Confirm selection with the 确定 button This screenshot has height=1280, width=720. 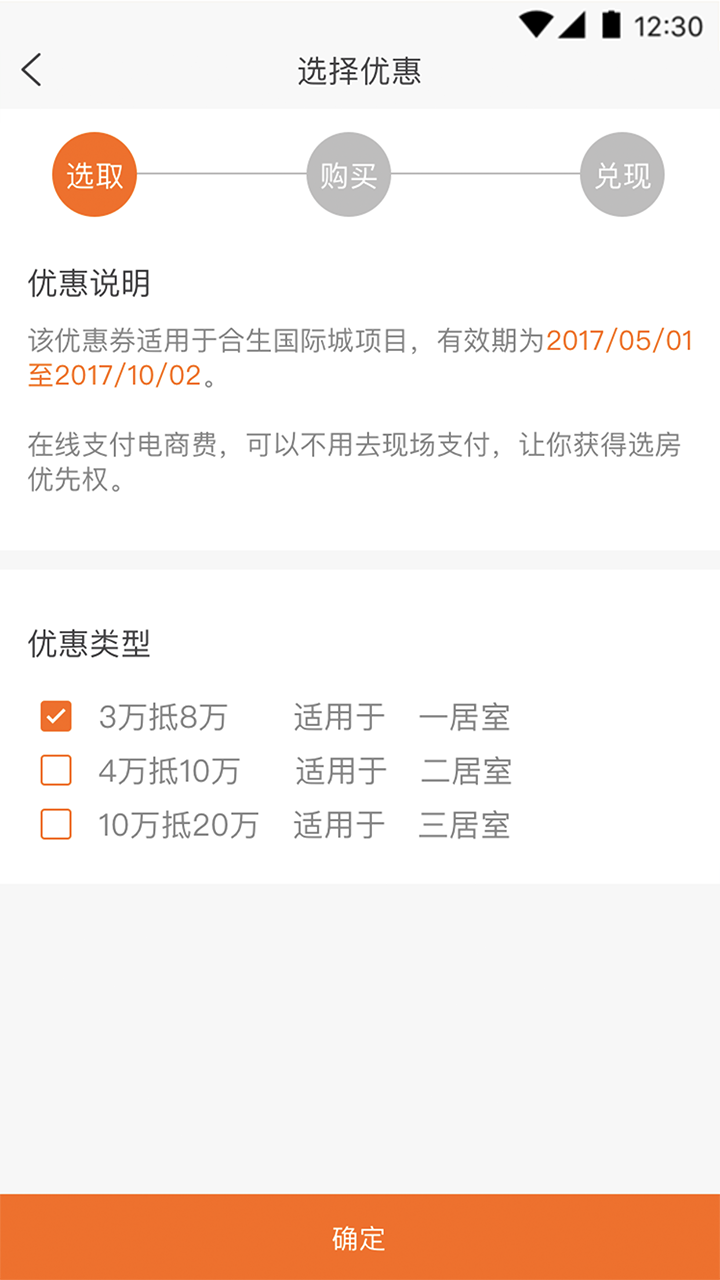[360, 1237]
